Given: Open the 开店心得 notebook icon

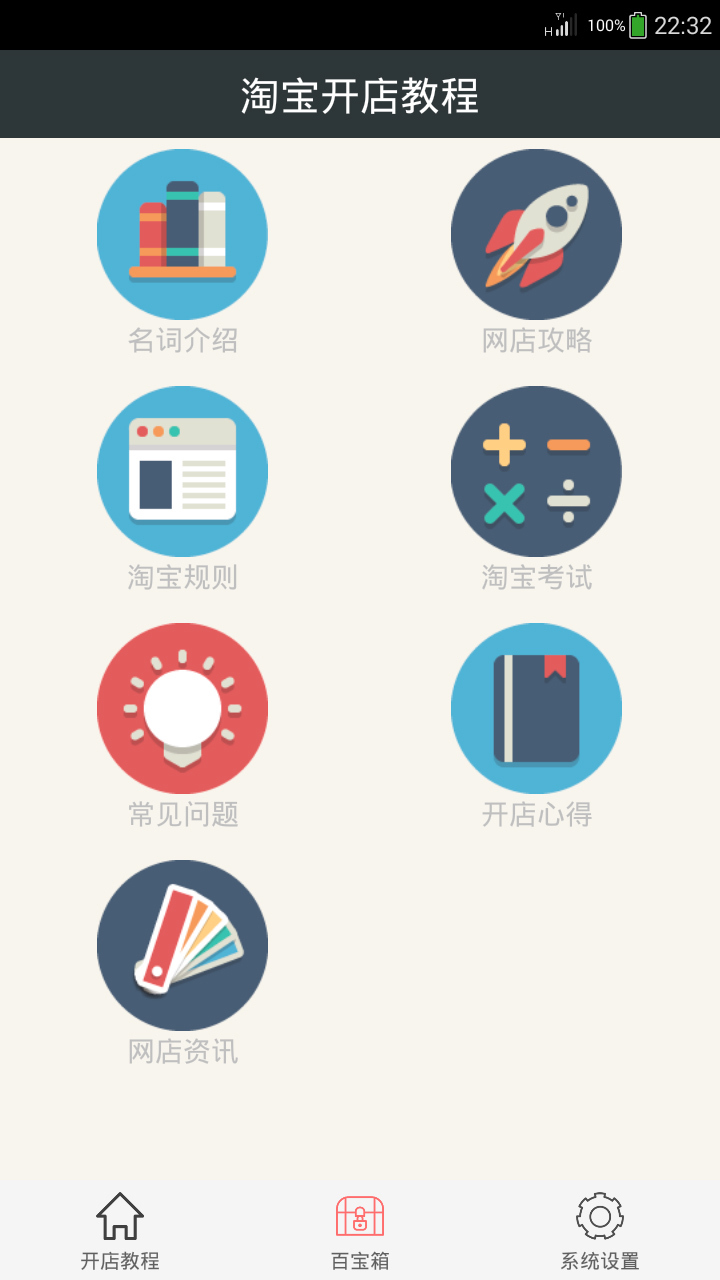Looking at the screenshot, I should pyautogui.click(x=536, y=708).
